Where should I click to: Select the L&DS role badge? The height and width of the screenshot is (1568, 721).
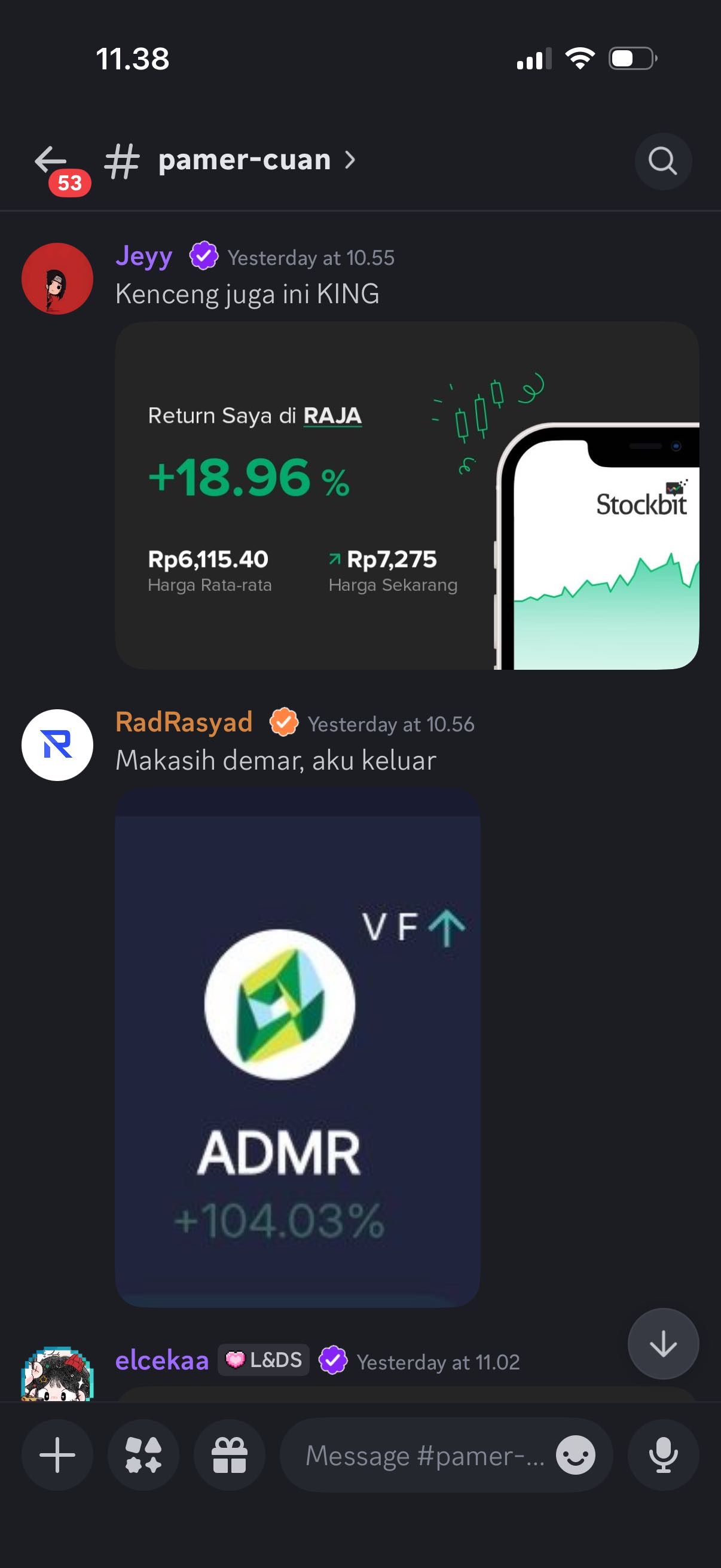click(x=263, y=1362)
